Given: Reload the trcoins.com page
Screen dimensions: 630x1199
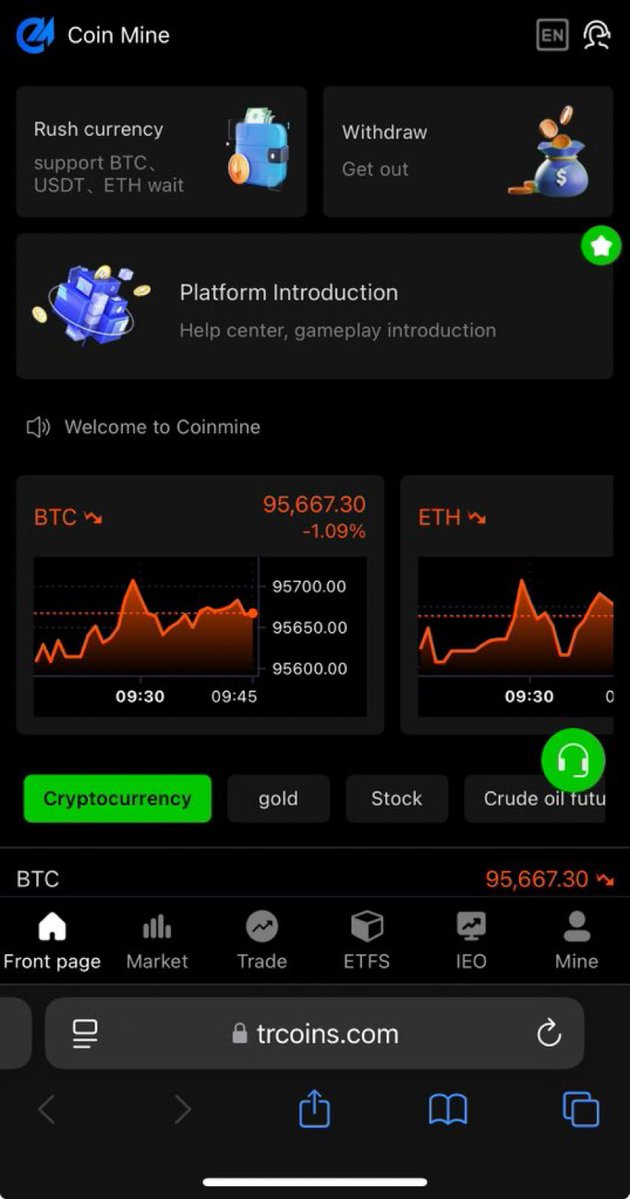Looking at the screenshot, I should pyautogui.click(x=549, y=1034).
